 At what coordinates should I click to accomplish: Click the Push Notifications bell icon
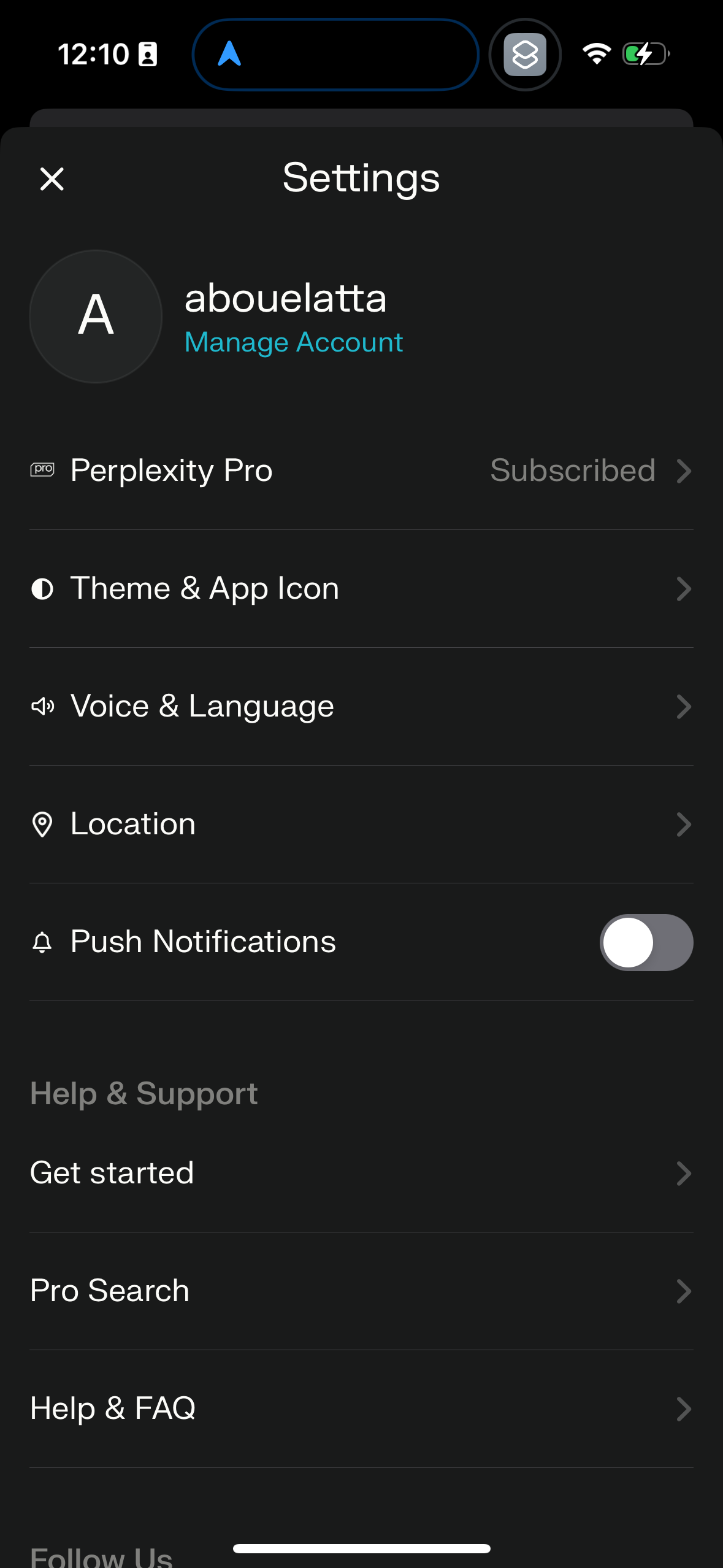tap(42, 942)
